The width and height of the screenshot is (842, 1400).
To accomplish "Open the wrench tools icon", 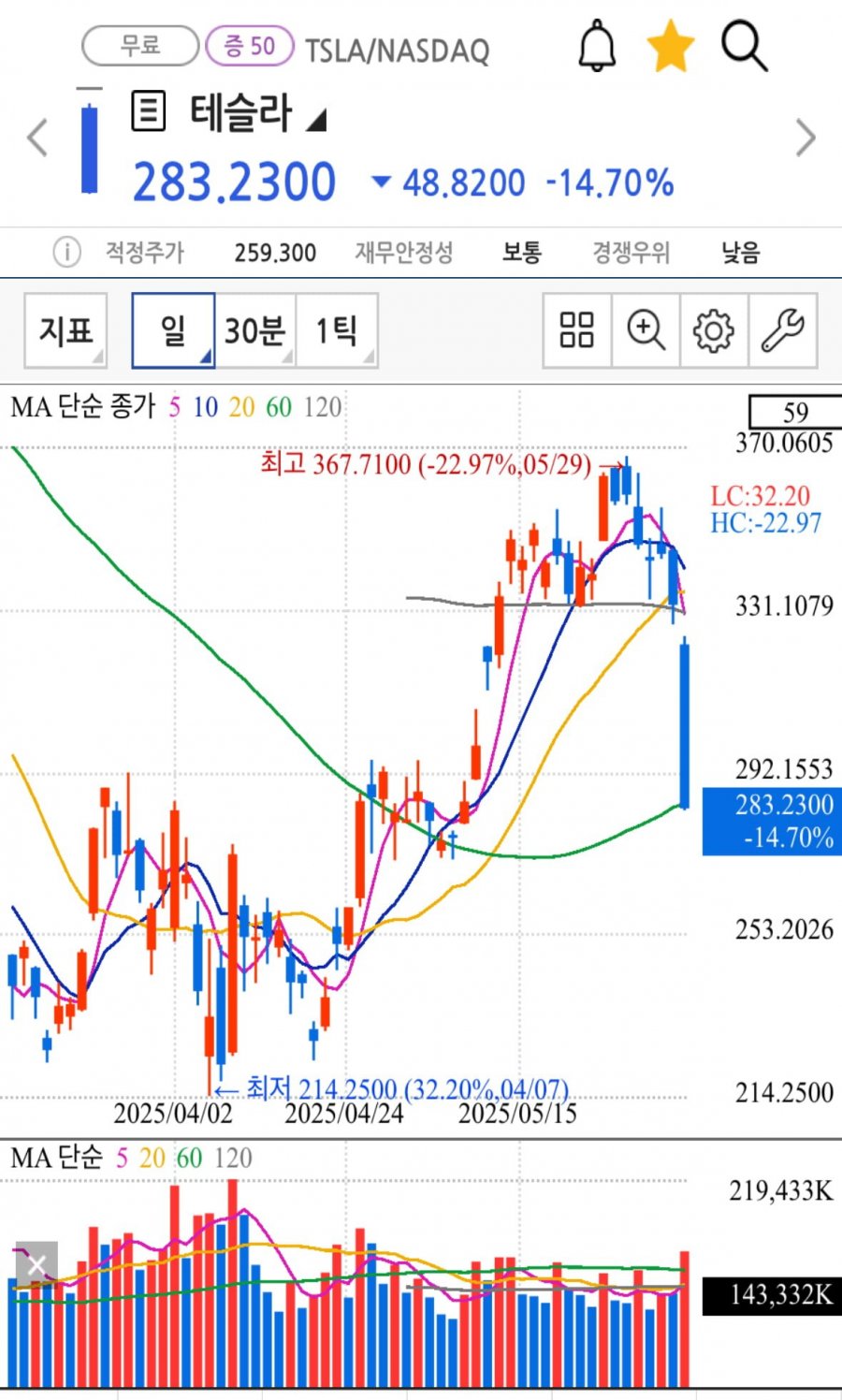I will tap(782, 330).
